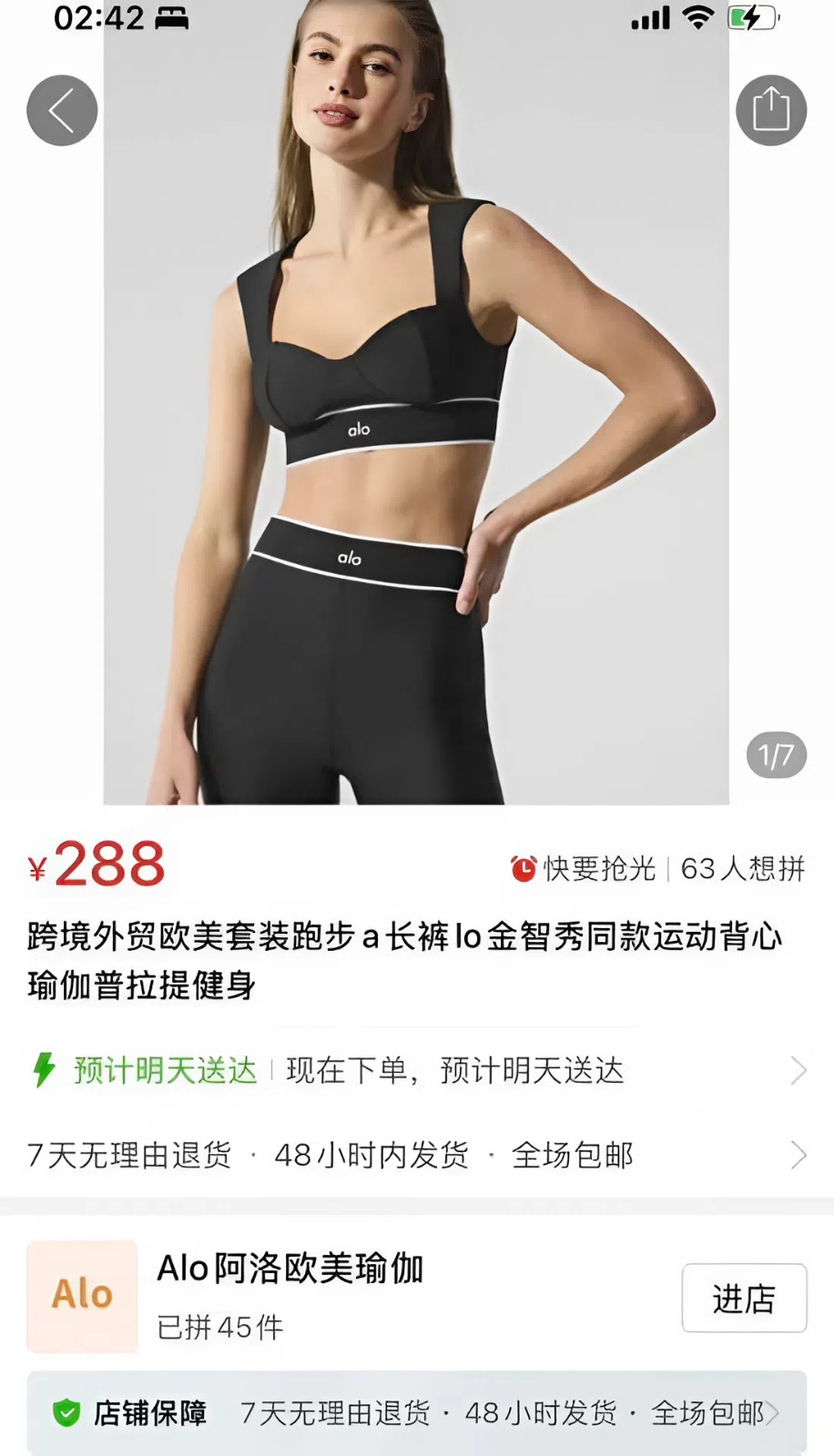Viewport: 834px width, 1456px height.
Task: Open the main product photo
Action: tap(417, 409)
